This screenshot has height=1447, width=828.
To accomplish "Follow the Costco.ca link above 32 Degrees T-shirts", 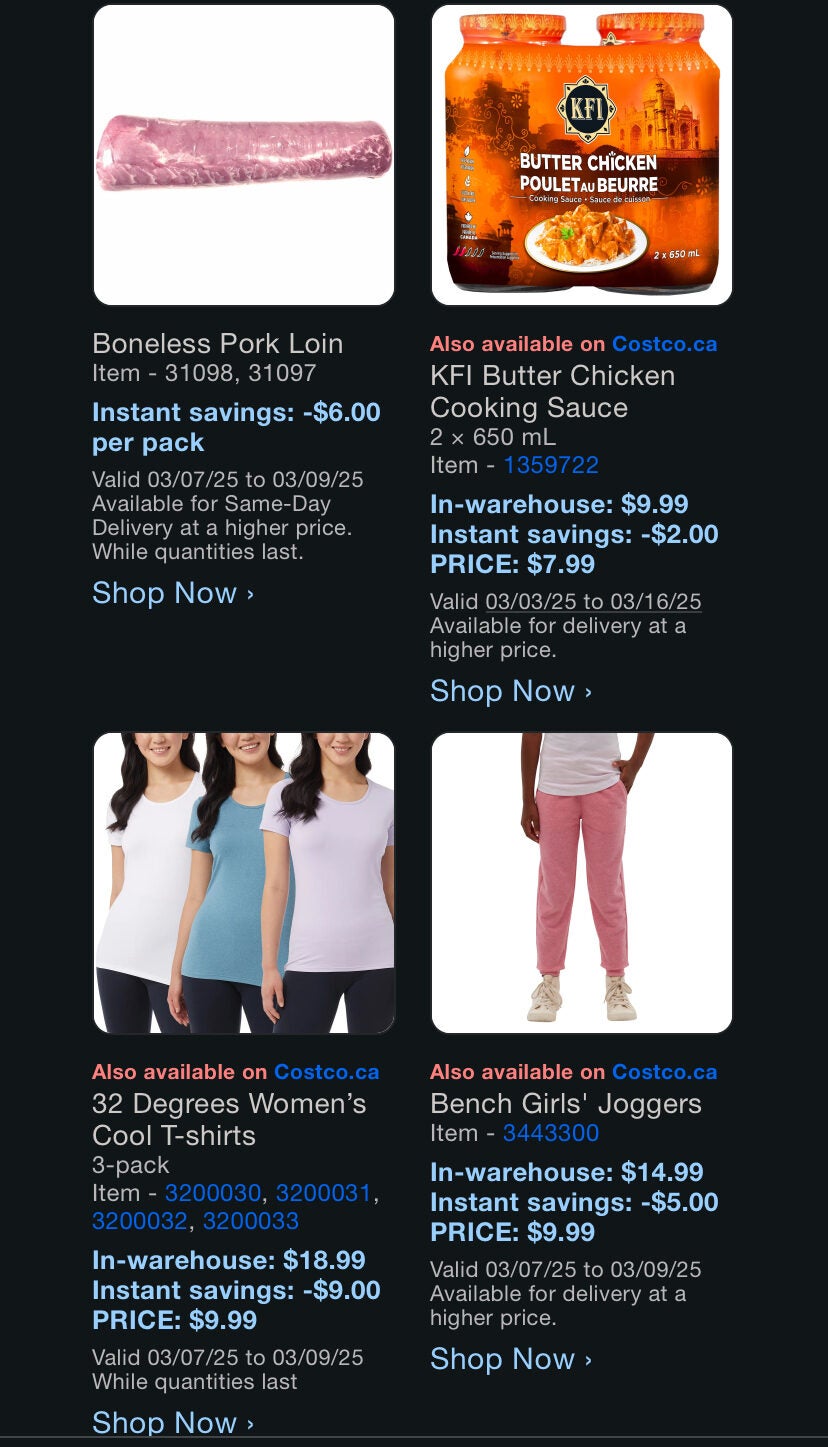I will pos(326,1072).
